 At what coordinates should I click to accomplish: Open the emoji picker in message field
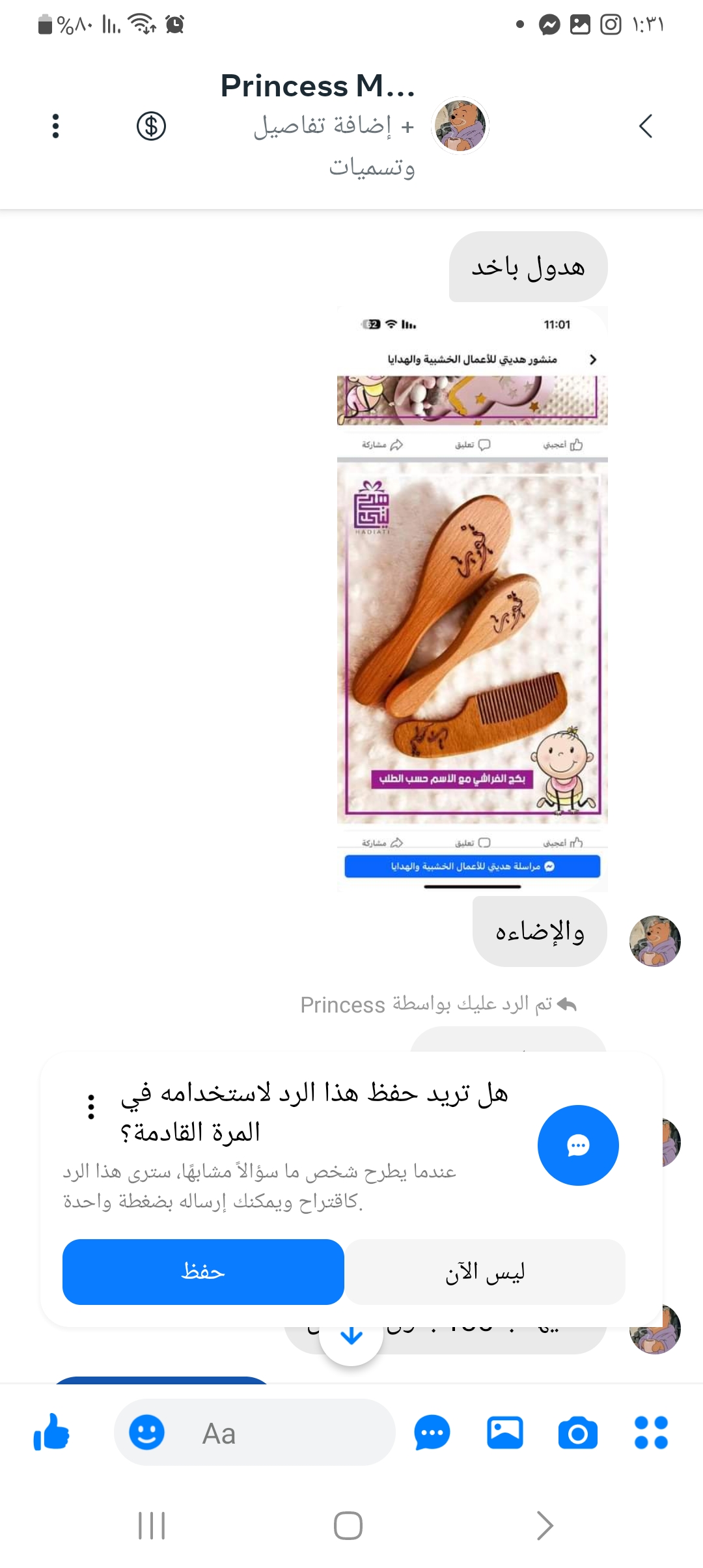146,1433
